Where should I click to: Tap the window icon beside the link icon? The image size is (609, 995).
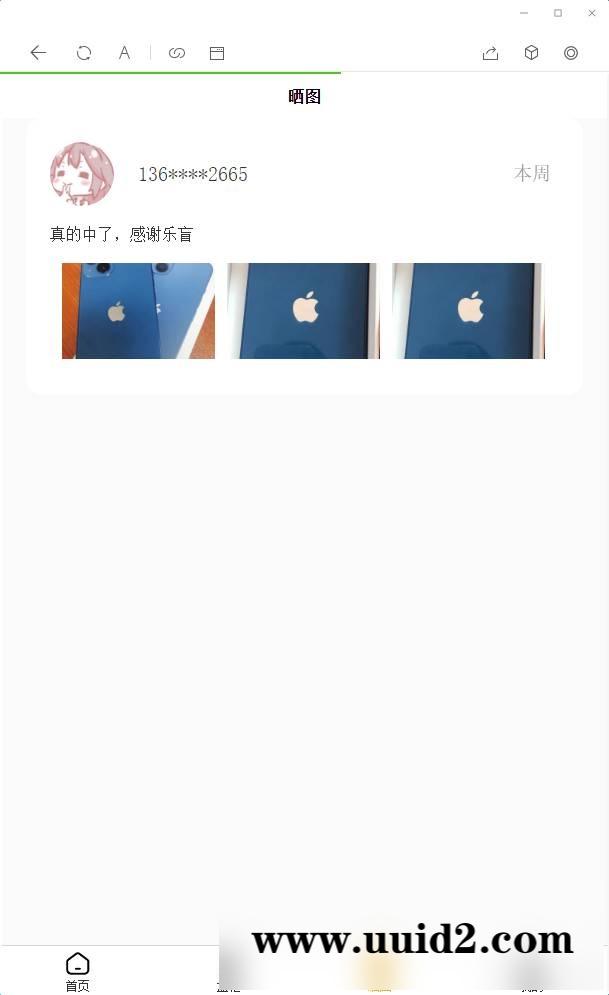point(217,53)
